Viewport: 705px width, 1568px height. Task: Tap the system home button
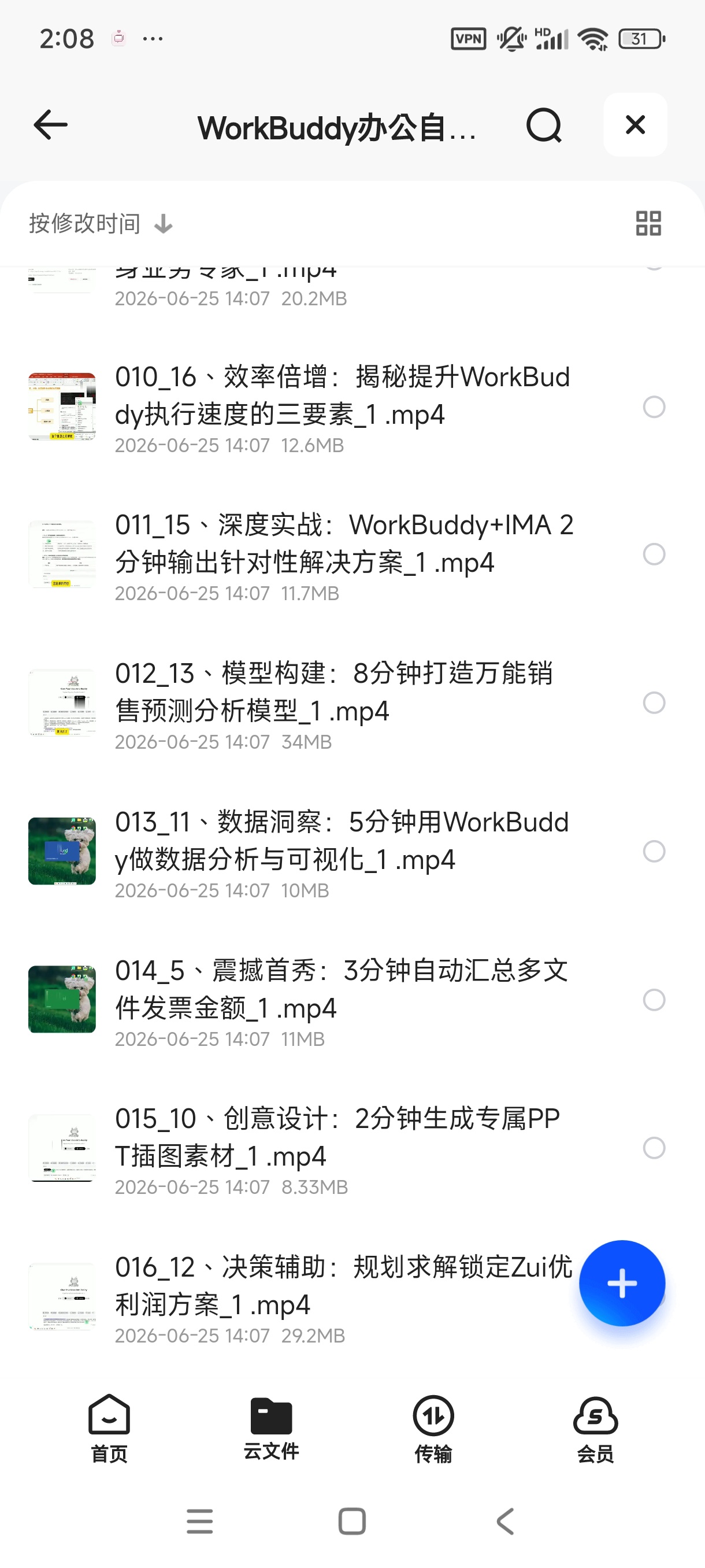352,1522
